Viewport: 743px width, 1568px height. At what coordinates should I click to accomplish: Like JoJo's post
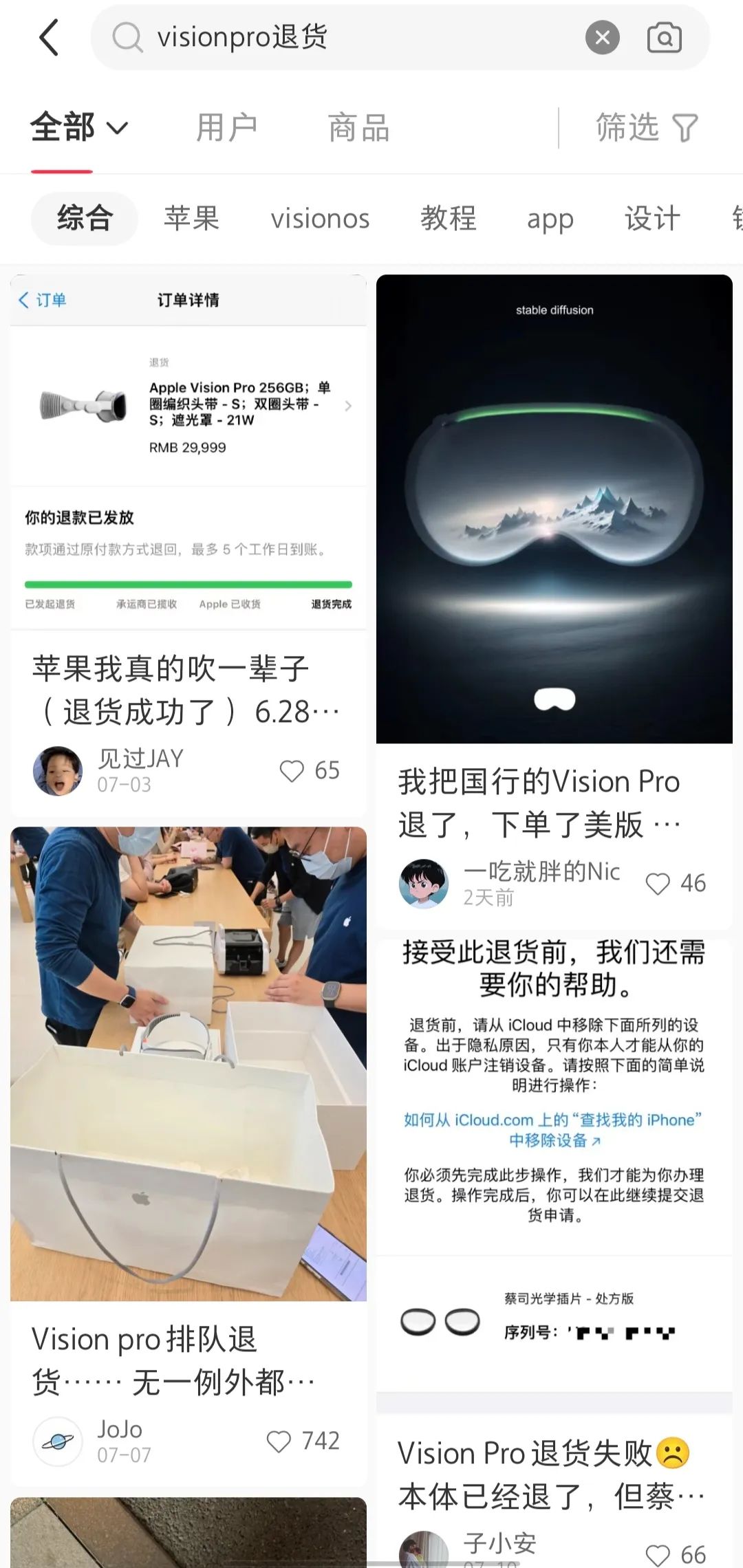303,1441
